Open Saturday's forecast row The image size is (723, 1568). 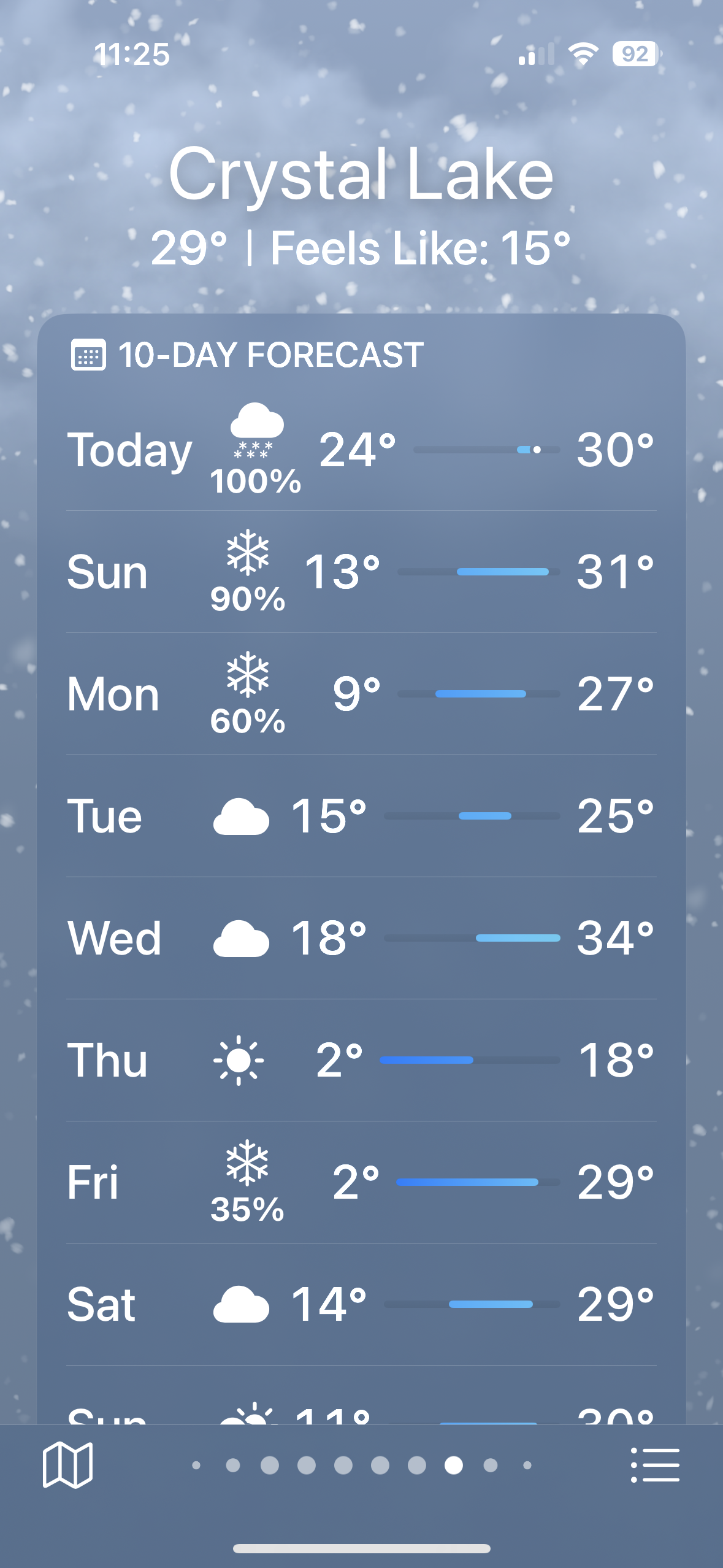click(361, 1304)
